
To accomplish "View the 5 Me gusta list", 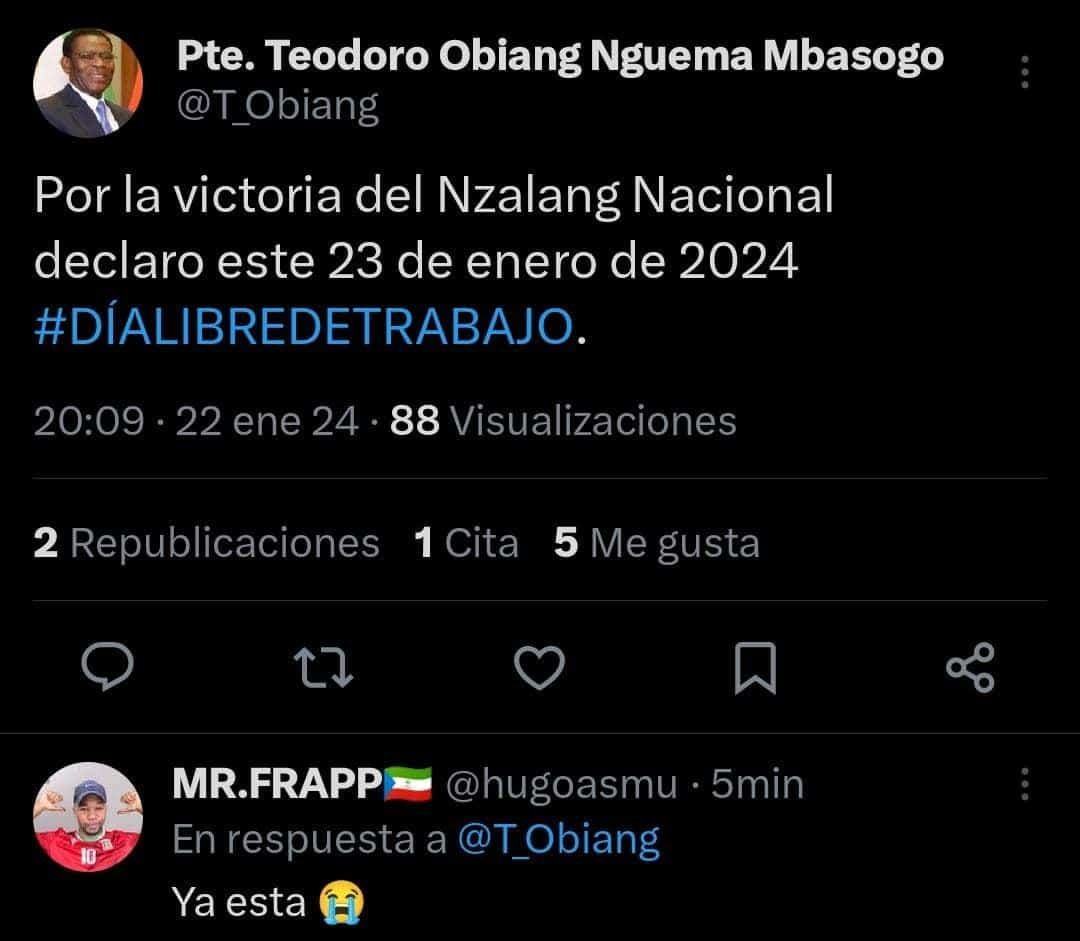I will coord(656,543).
